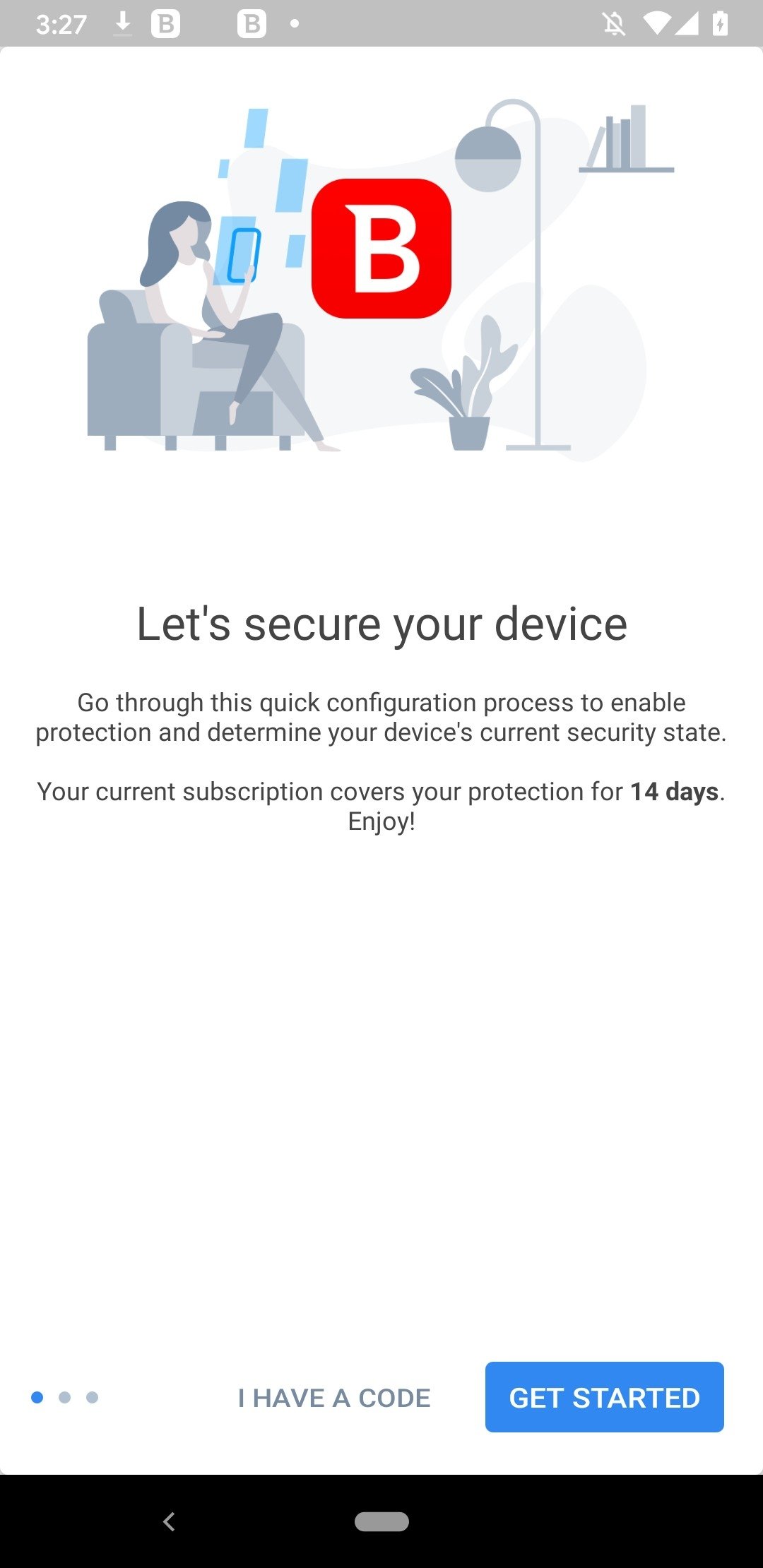The image size is (763, 1568).
Task: Go back using the navigation bar arrow
Action: point(169,1521)
